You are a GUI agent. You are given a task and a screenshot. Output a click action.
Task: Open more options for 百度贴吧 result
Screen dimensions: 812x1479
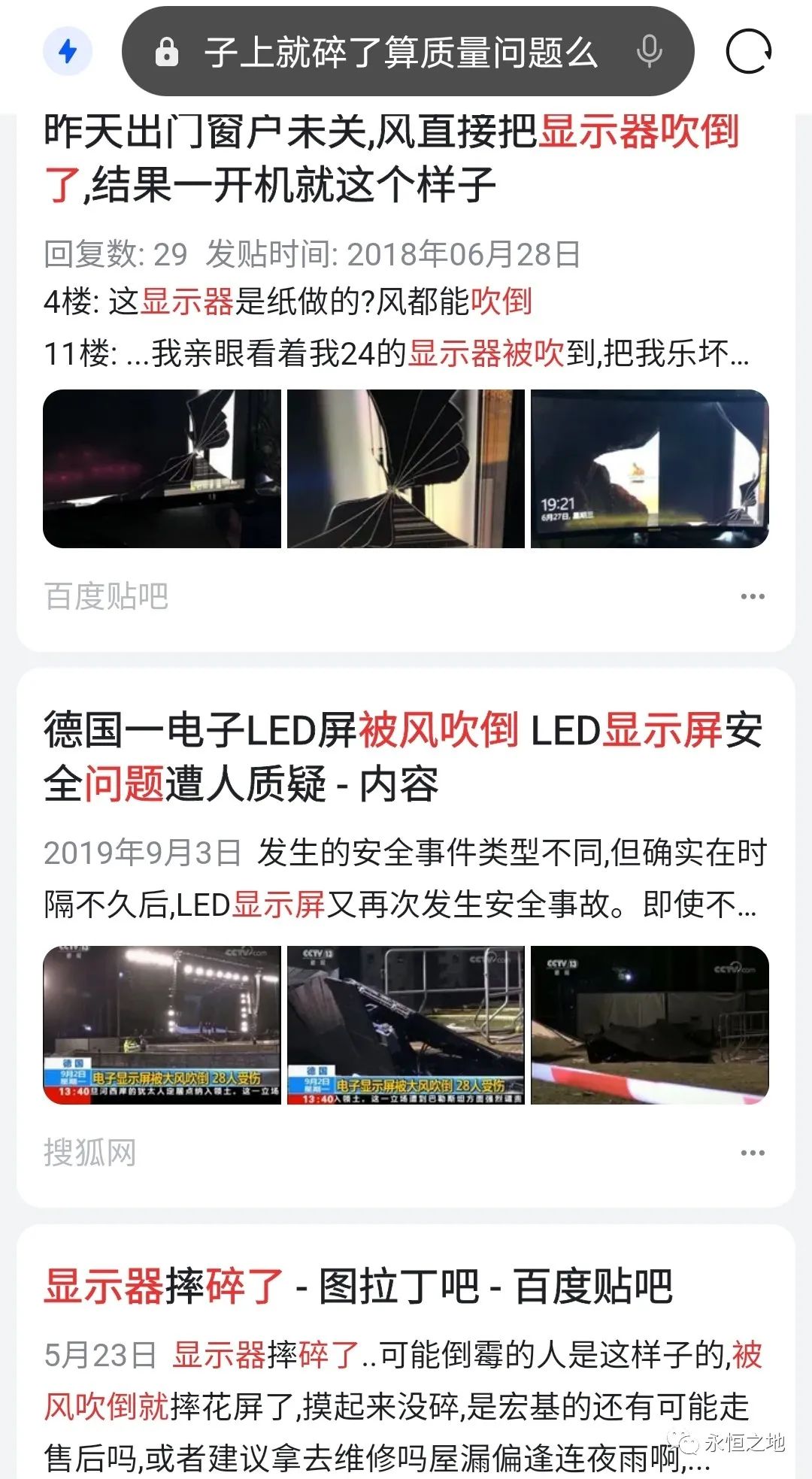pos(753,596)
